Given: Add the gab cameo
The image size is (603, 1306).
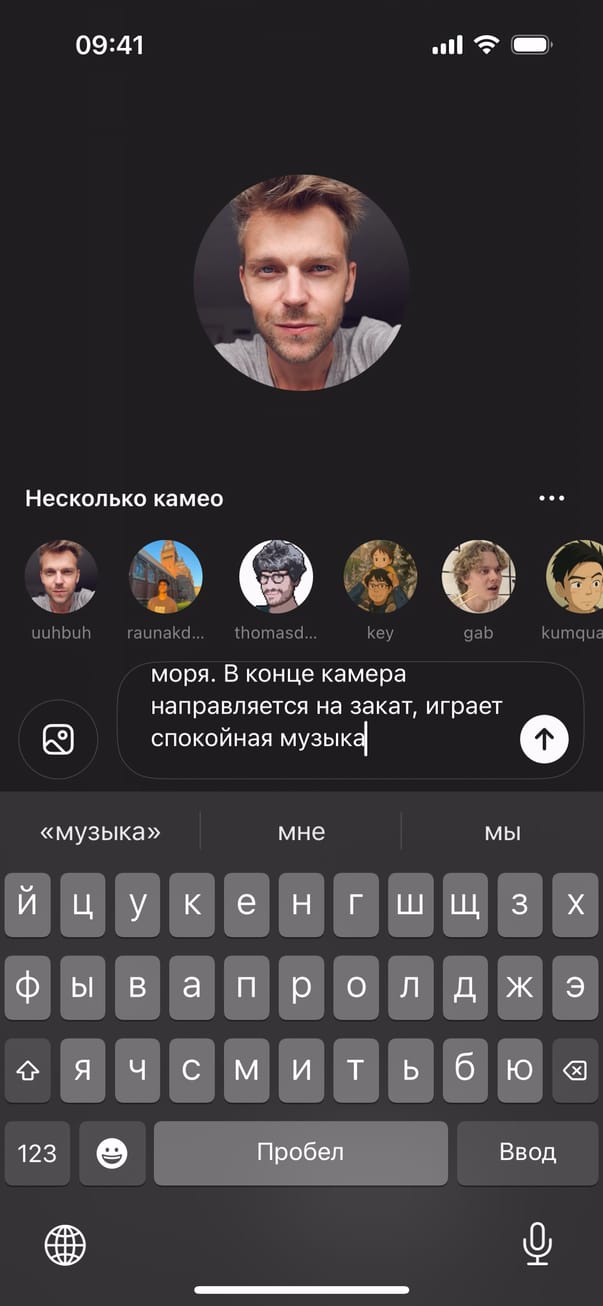Looking at the screenshot, I should [x=479, y=578].
